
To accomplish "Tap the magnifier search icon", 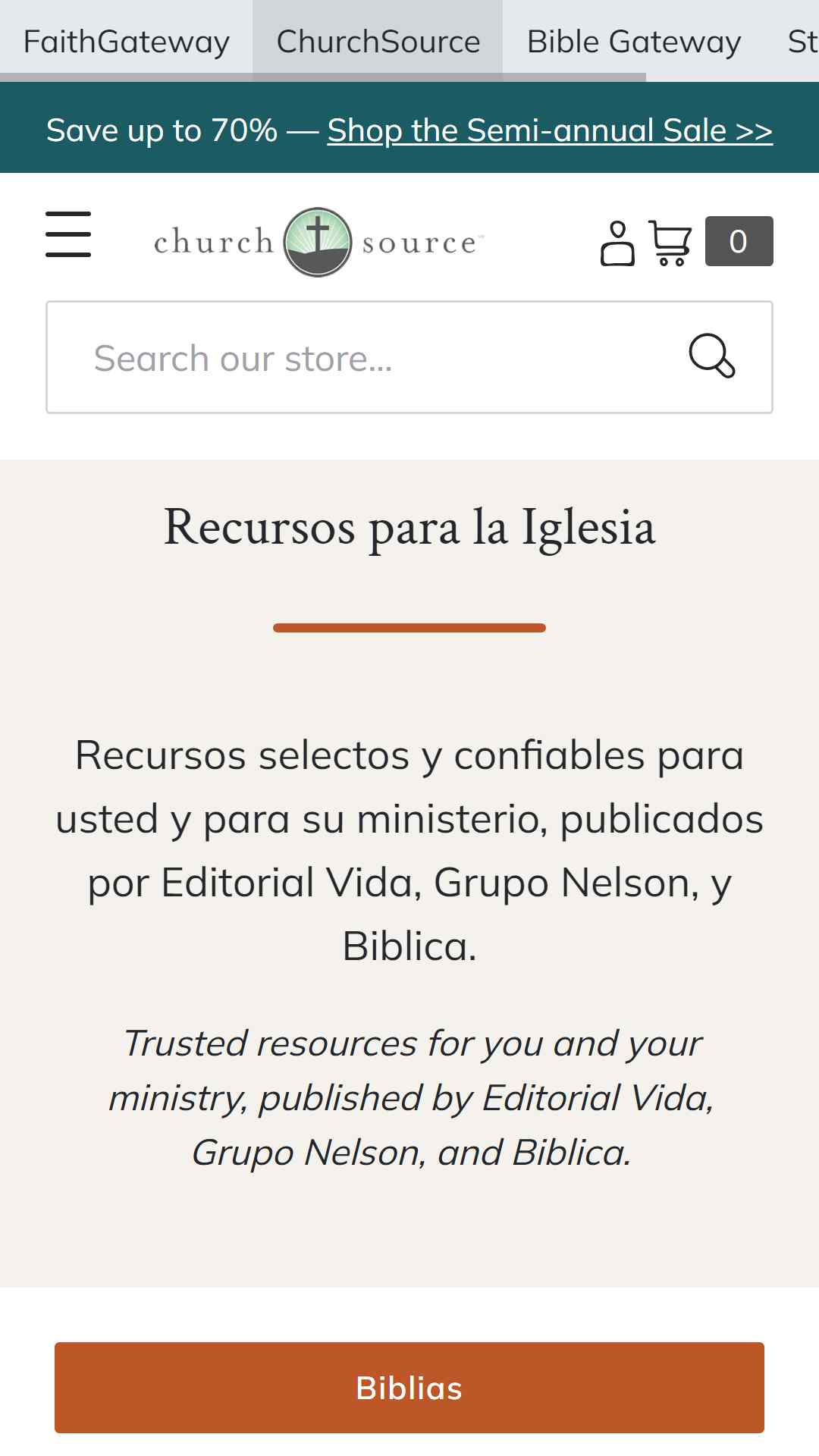I will pos(711,356).
